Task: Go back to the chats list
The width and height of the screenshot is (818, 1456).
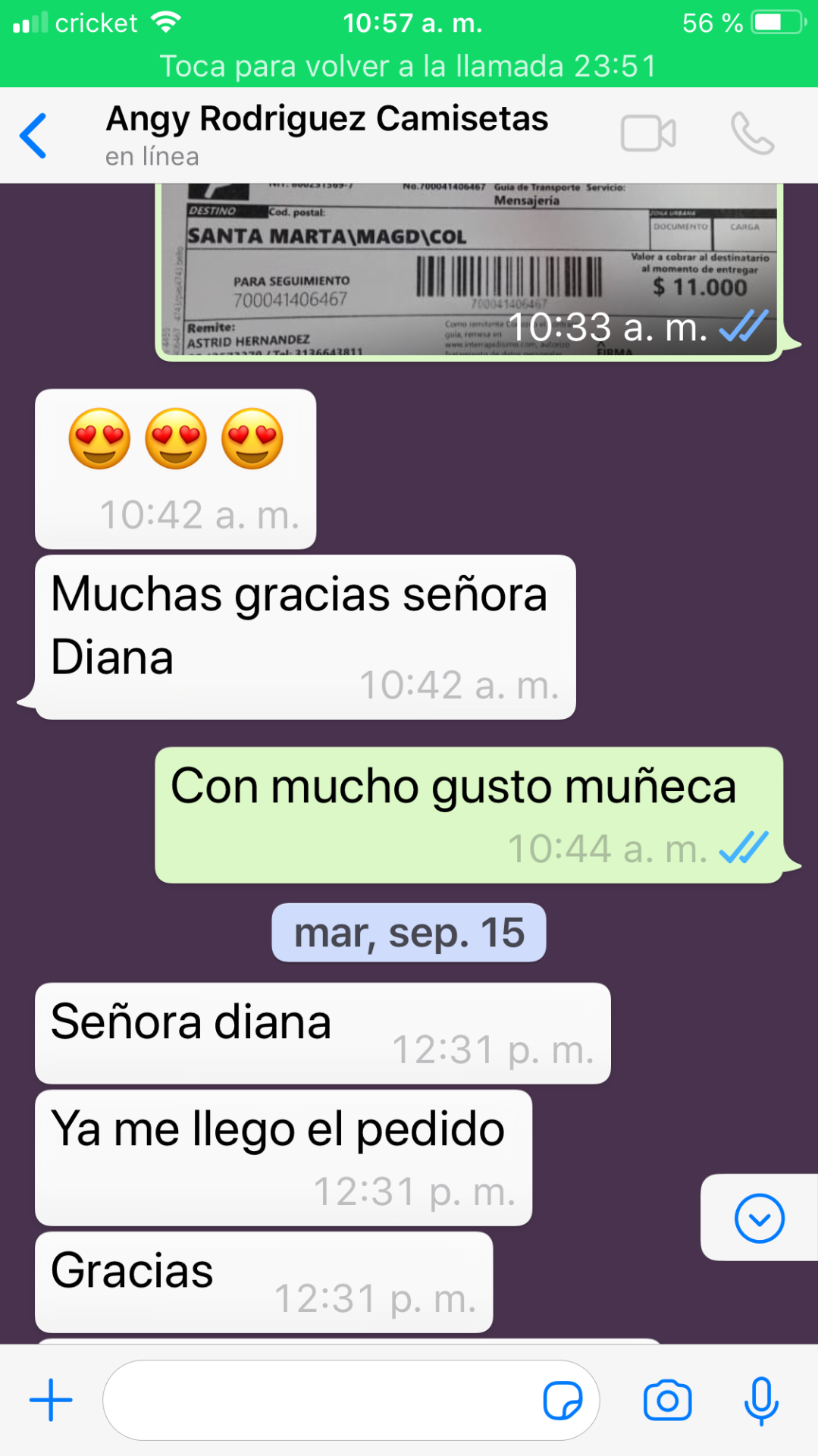Action: click(x=34, y=136)
